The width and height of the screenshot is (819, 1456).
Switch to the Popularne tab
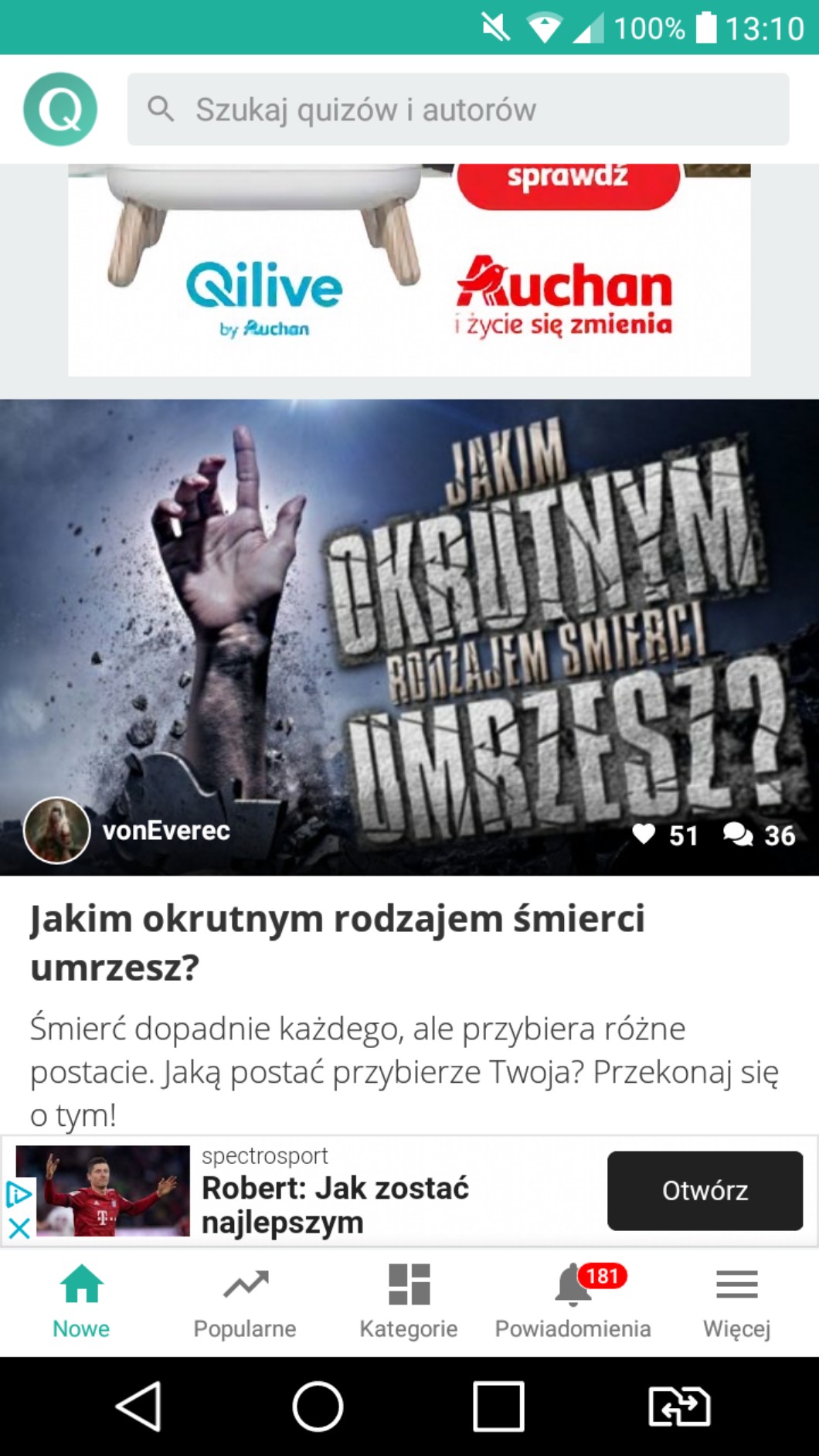click(245, 1301)
